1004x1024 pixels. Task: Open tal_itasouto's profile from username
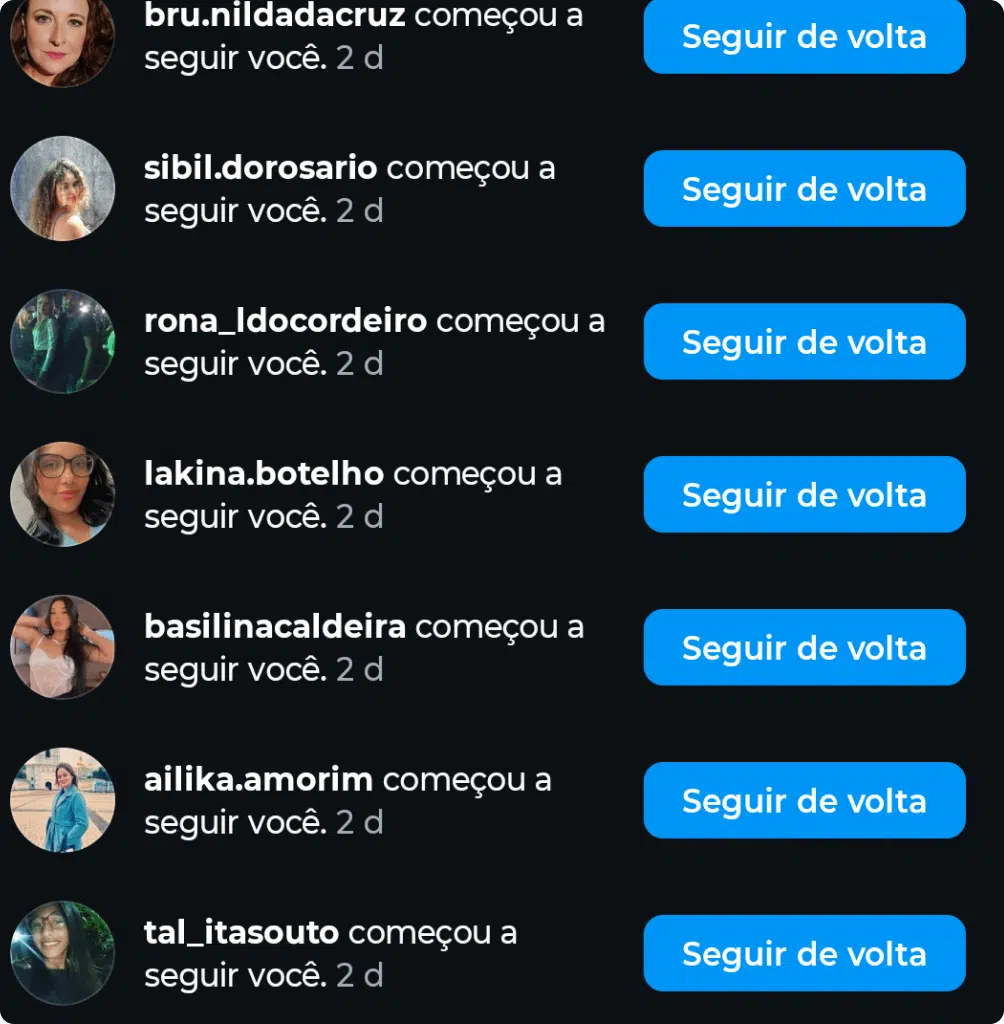pos(242,933)
